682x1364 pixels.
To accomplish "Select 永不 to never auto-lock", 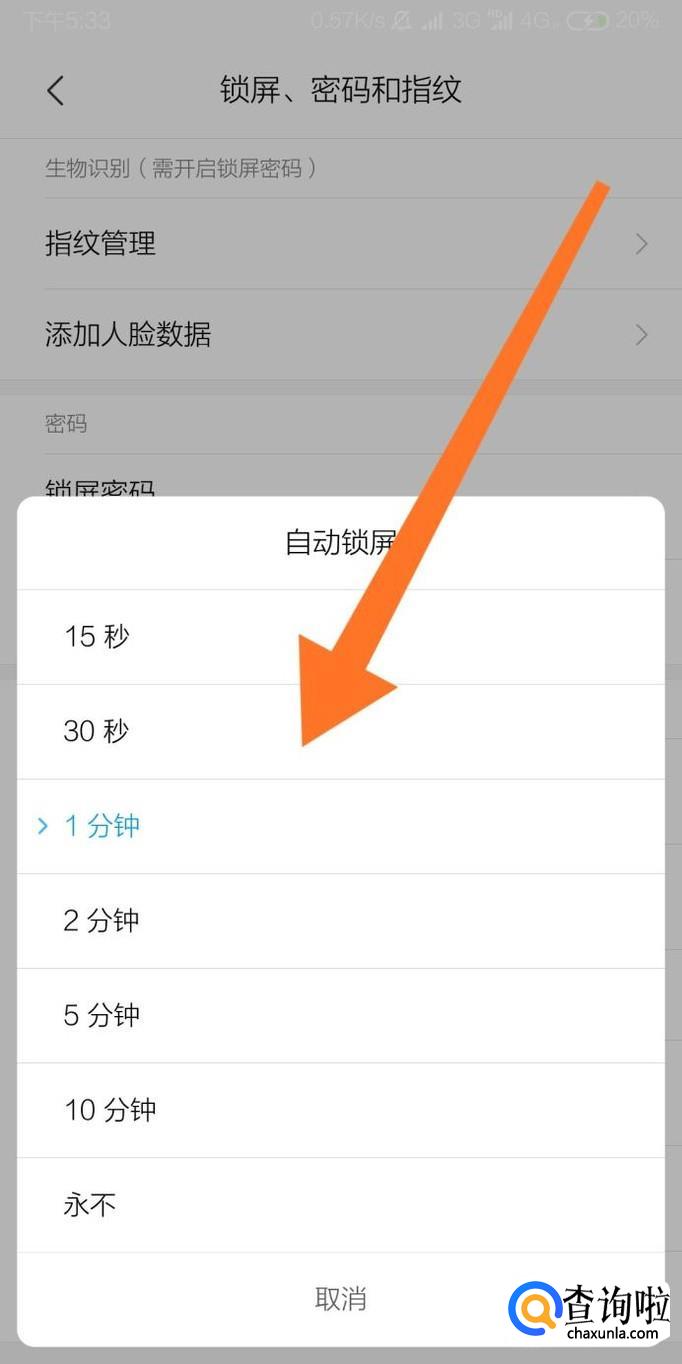I will (90, 1204).
